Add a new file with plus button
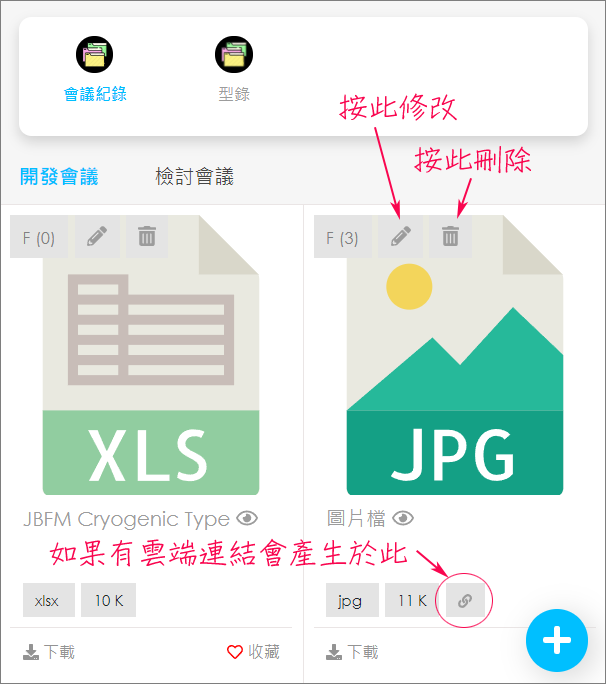 [557, 640]
